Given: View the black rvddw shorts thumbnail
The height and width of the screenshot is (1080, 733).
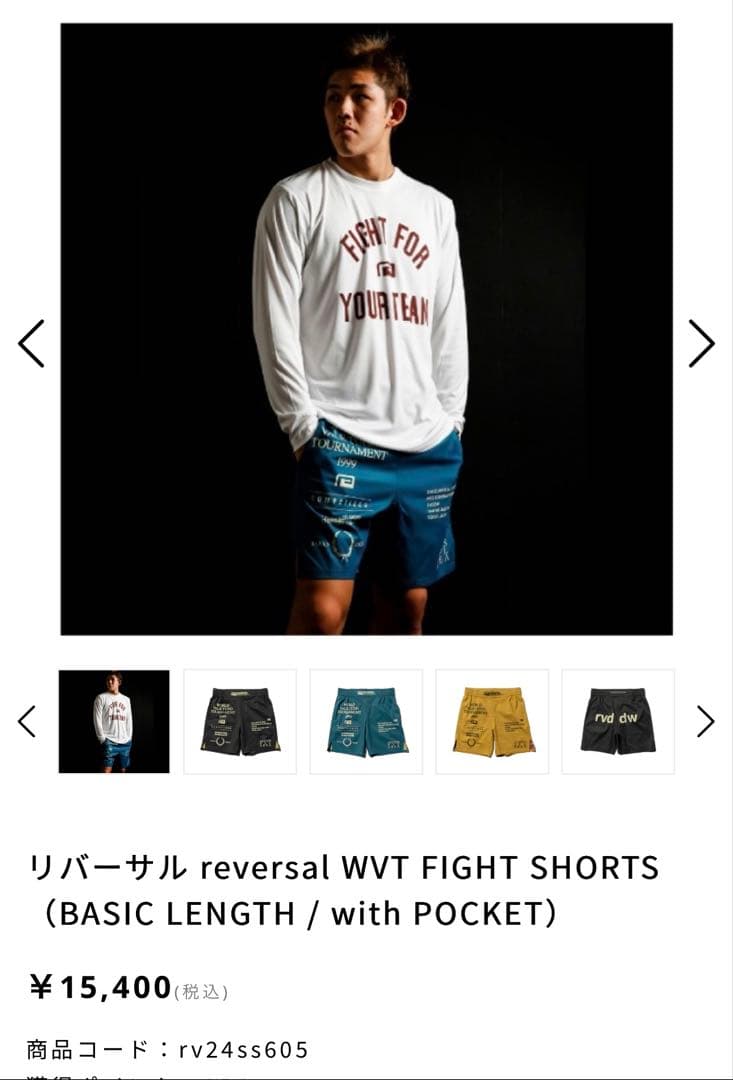Looking at the screenshot, I should point(617,721).
